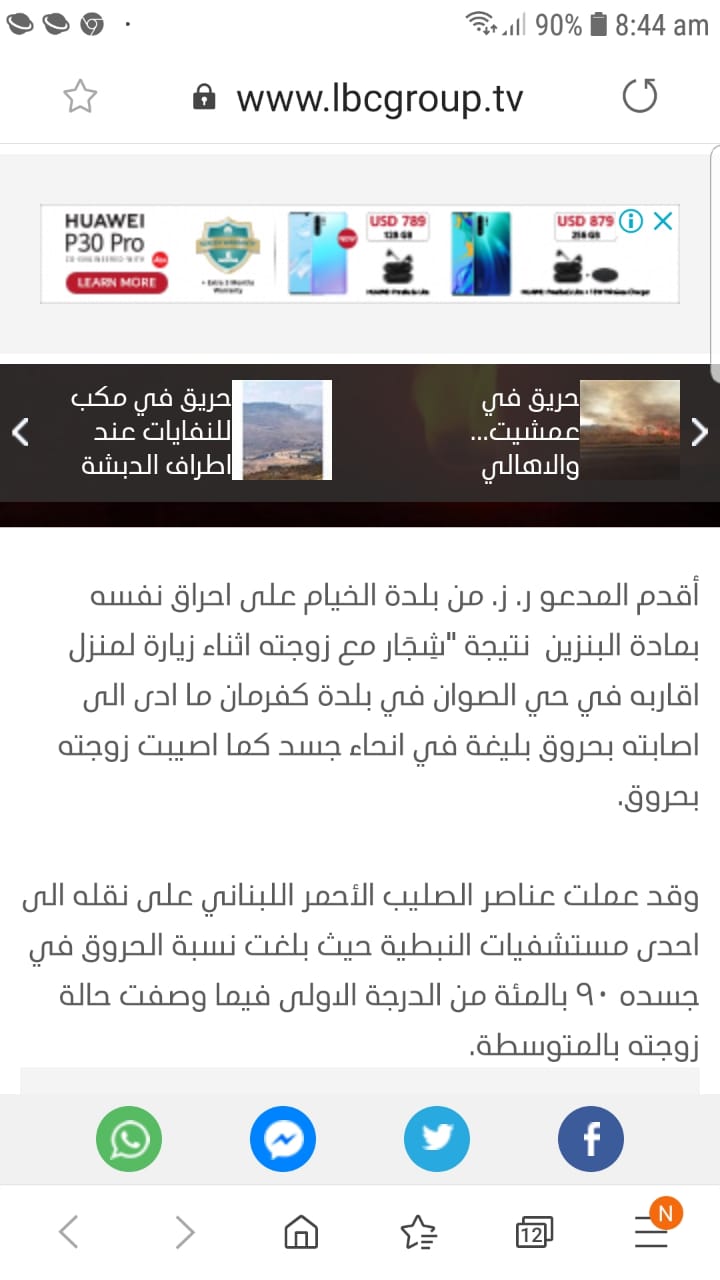Close the Huawei ad banner
The width and height of the screenshot is (720, 1280).
[x=662, y=222]
